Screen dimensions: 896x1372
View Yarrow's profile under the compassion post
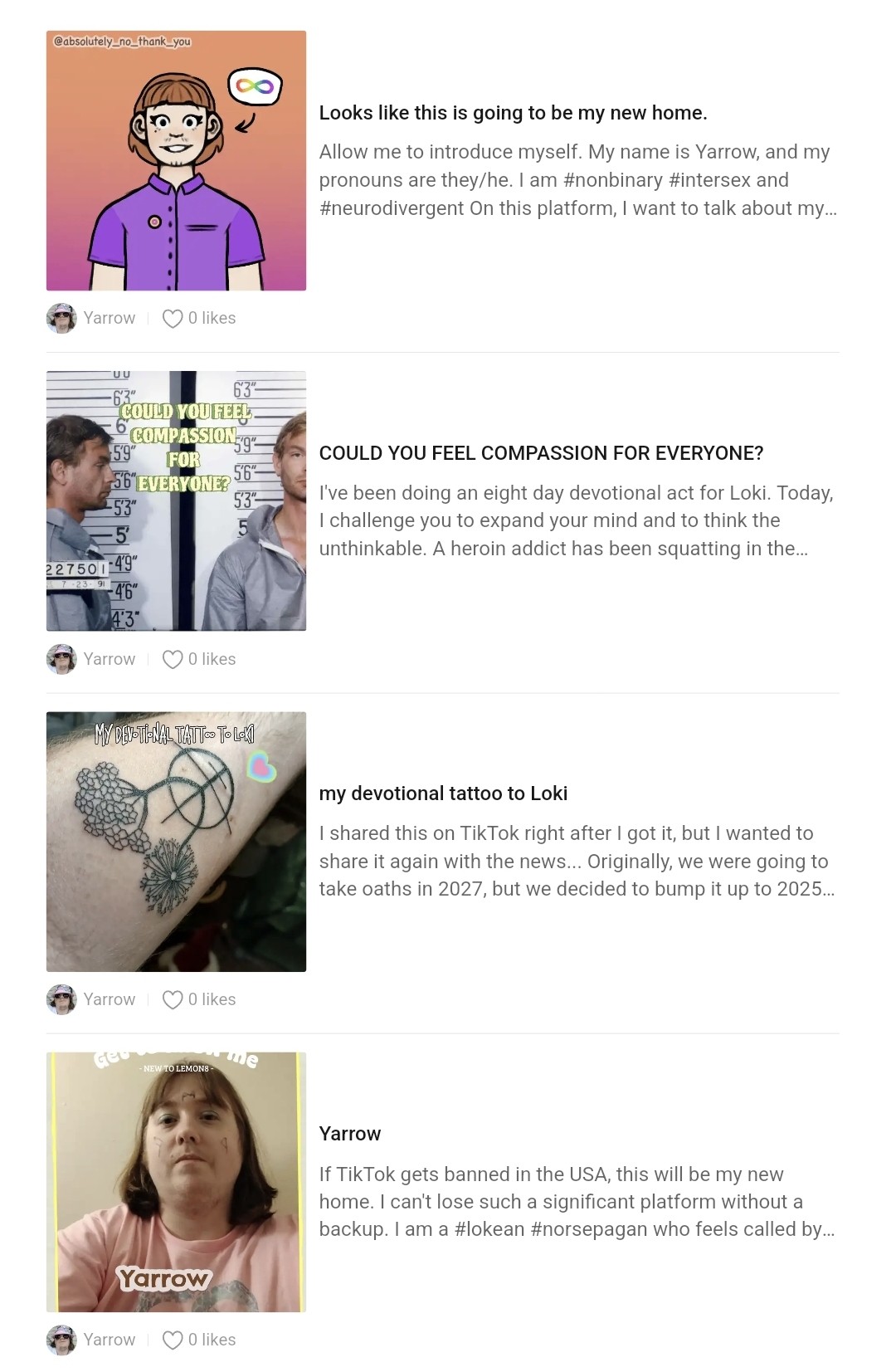(x=91, y=659)
